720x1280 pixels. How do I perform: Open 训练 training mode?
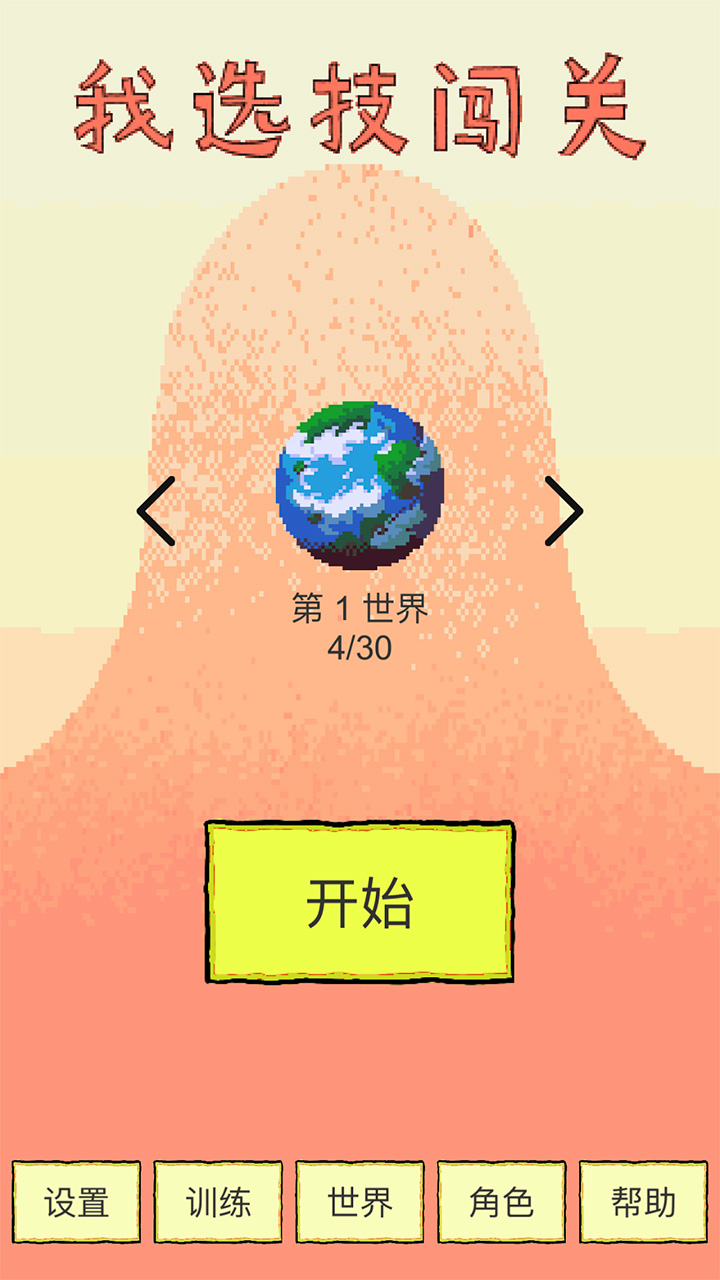(218, 1202)
